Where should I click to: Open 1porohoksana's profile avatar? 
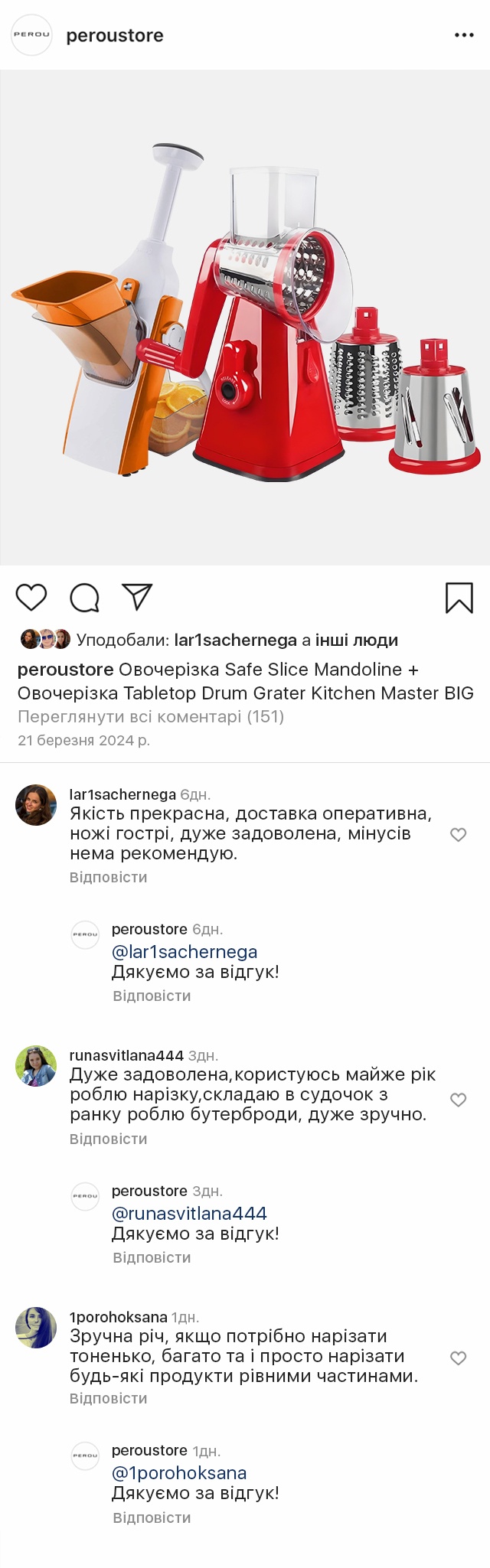tap(36, 1328)
